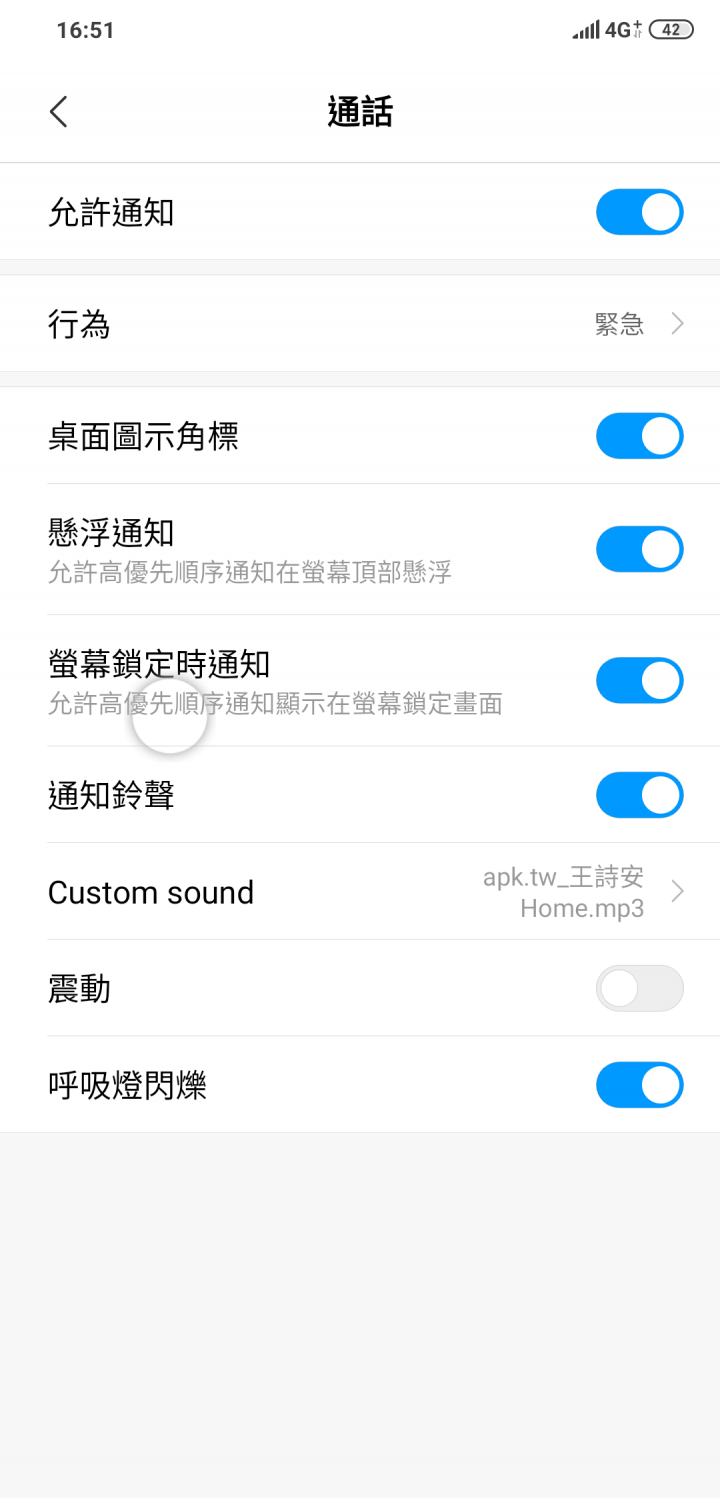Enable the 震動 toggle
This screenshot has height=1498, width=720.
[640, 989]
